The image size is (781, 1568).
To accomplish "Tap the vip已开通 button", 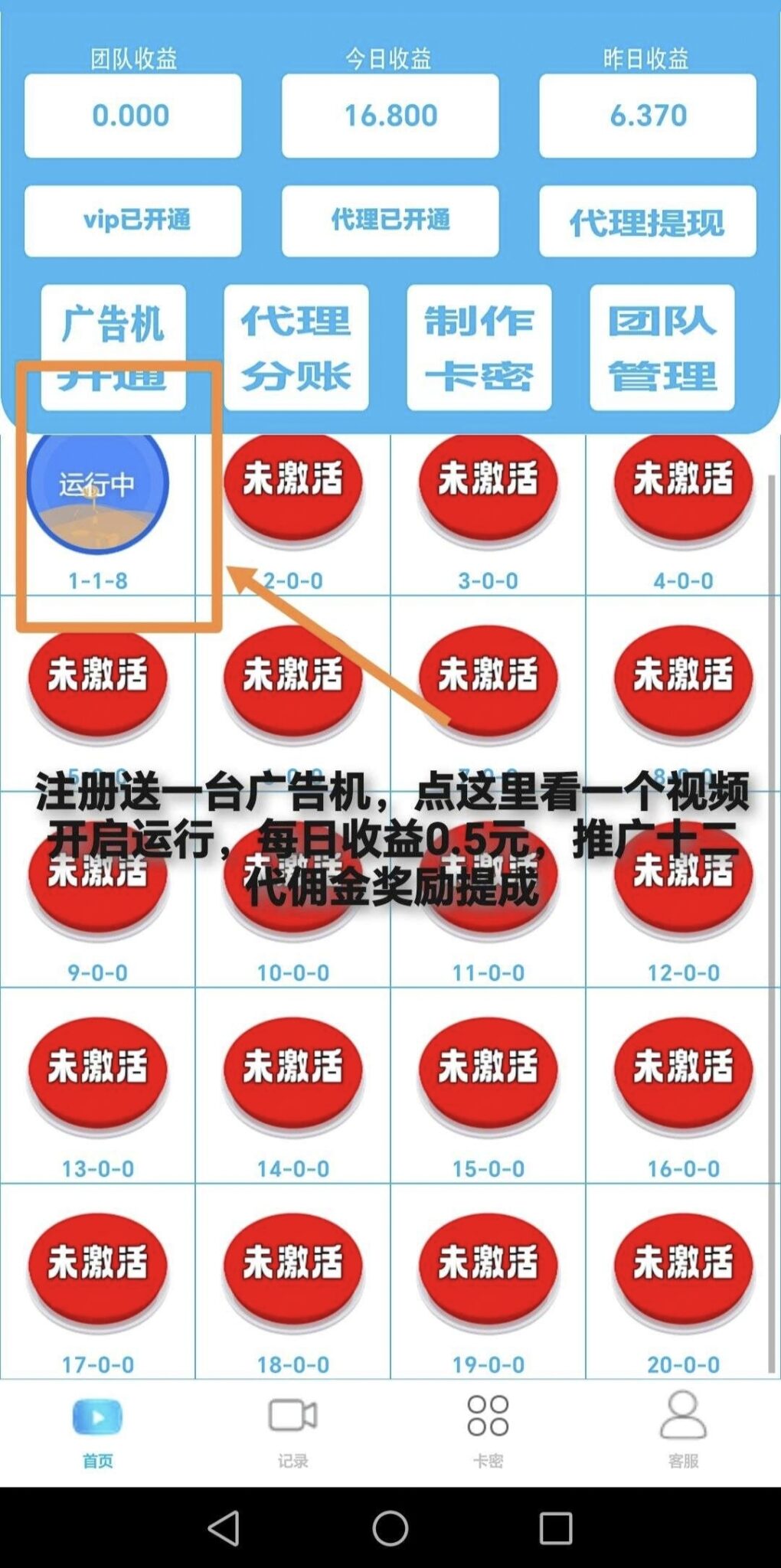I will (132, 220).
